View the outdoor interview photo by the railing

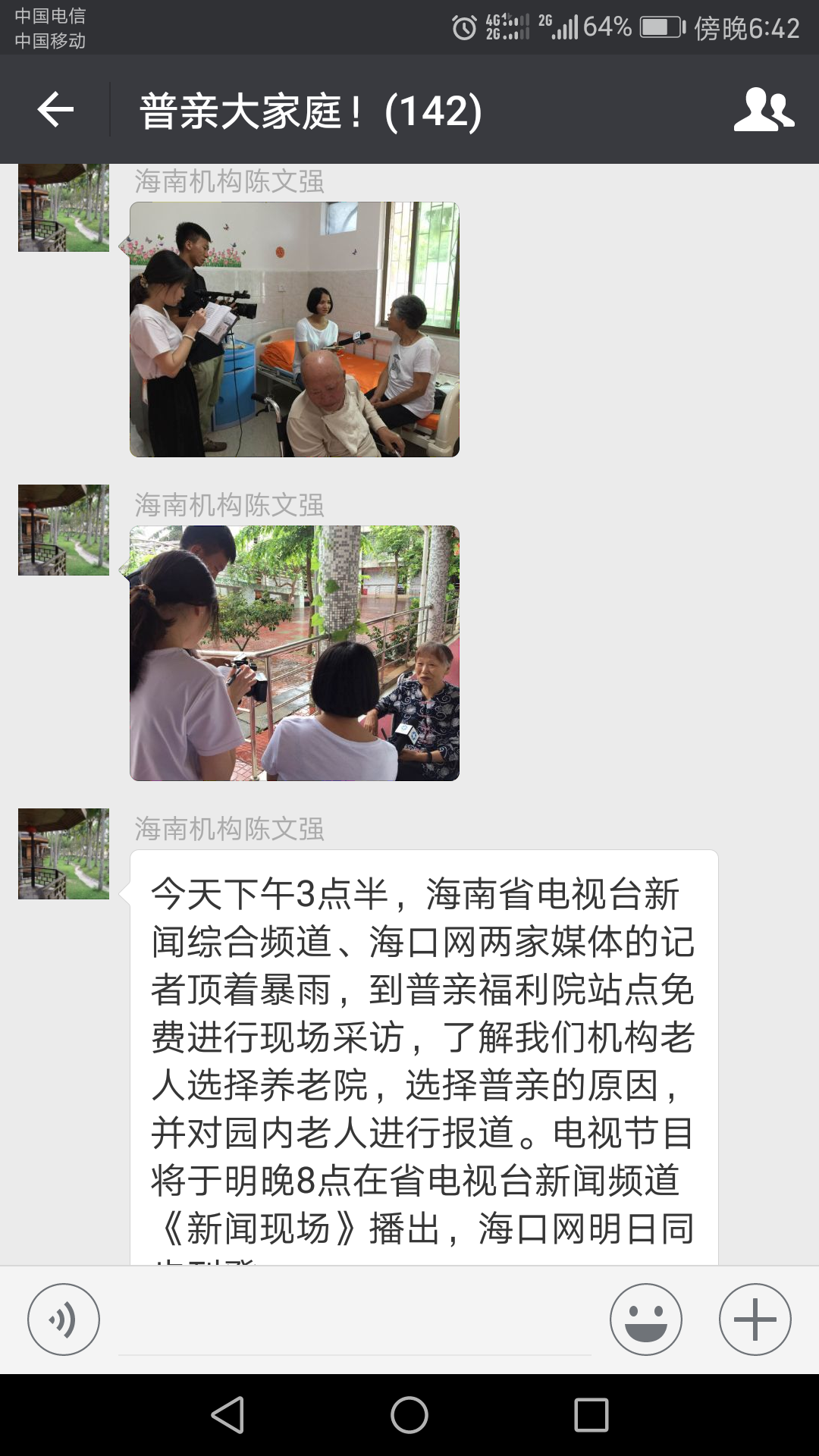(x=294, y=653)
